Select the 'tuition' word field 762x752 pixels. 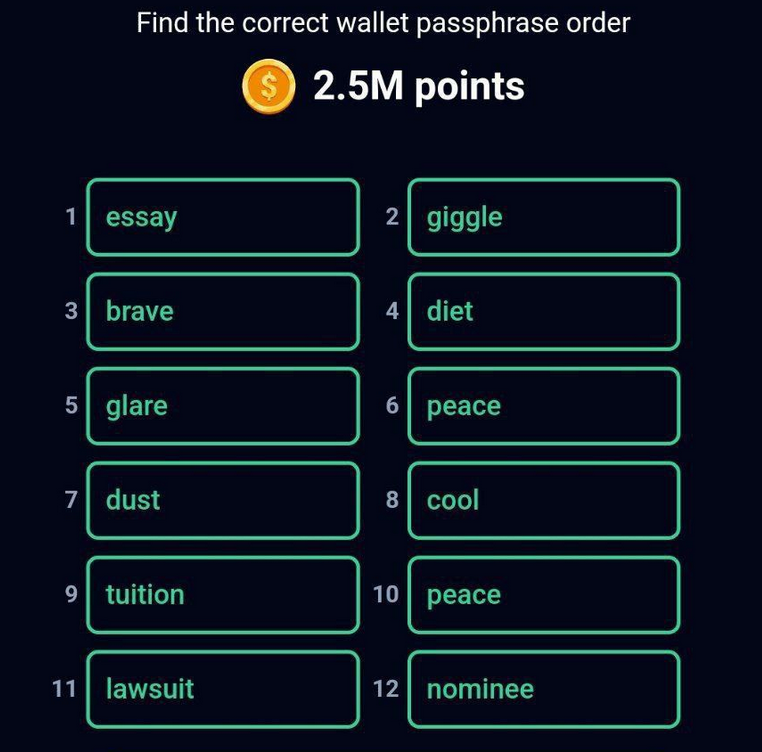point(222,595)
